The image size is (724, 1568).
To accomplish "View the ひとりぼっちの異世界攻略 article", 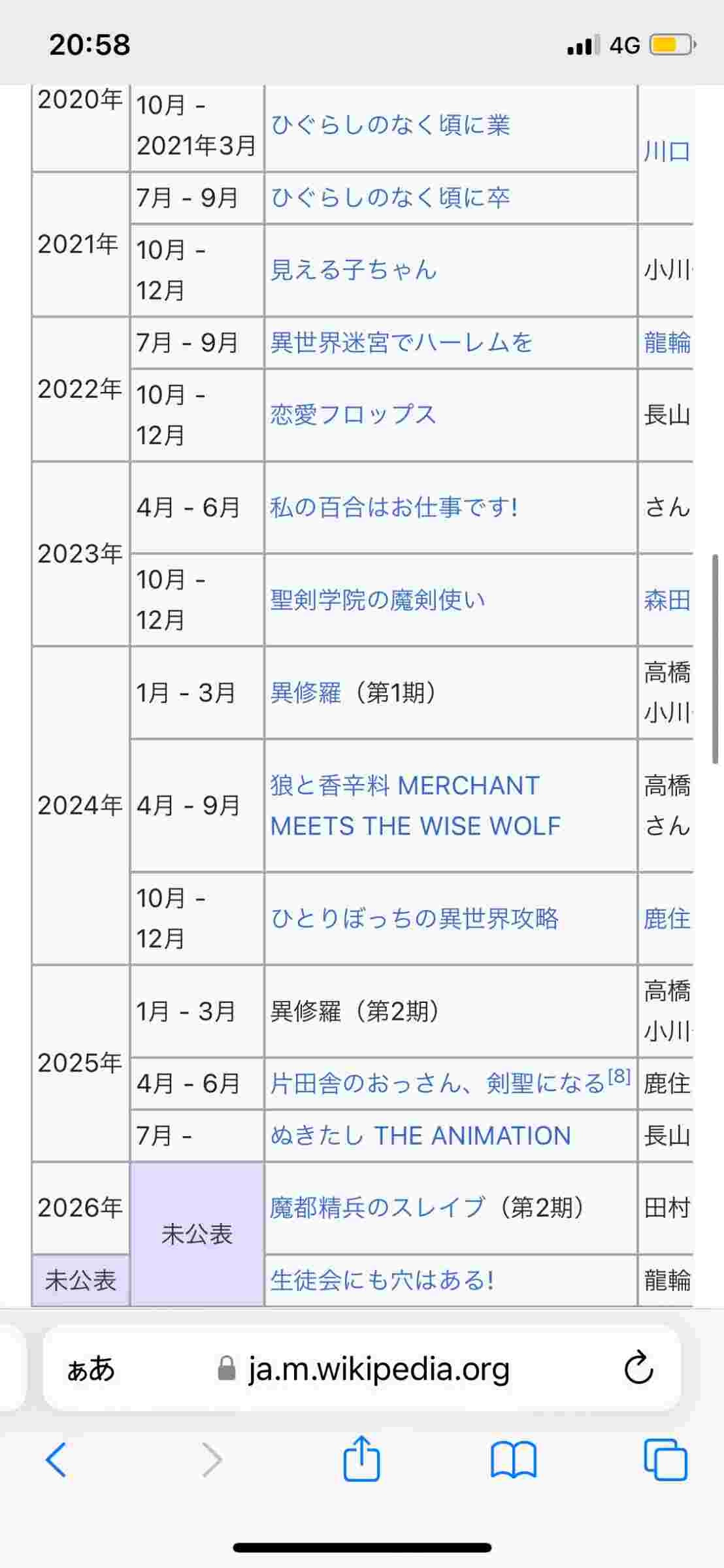I will coord(414,919).
